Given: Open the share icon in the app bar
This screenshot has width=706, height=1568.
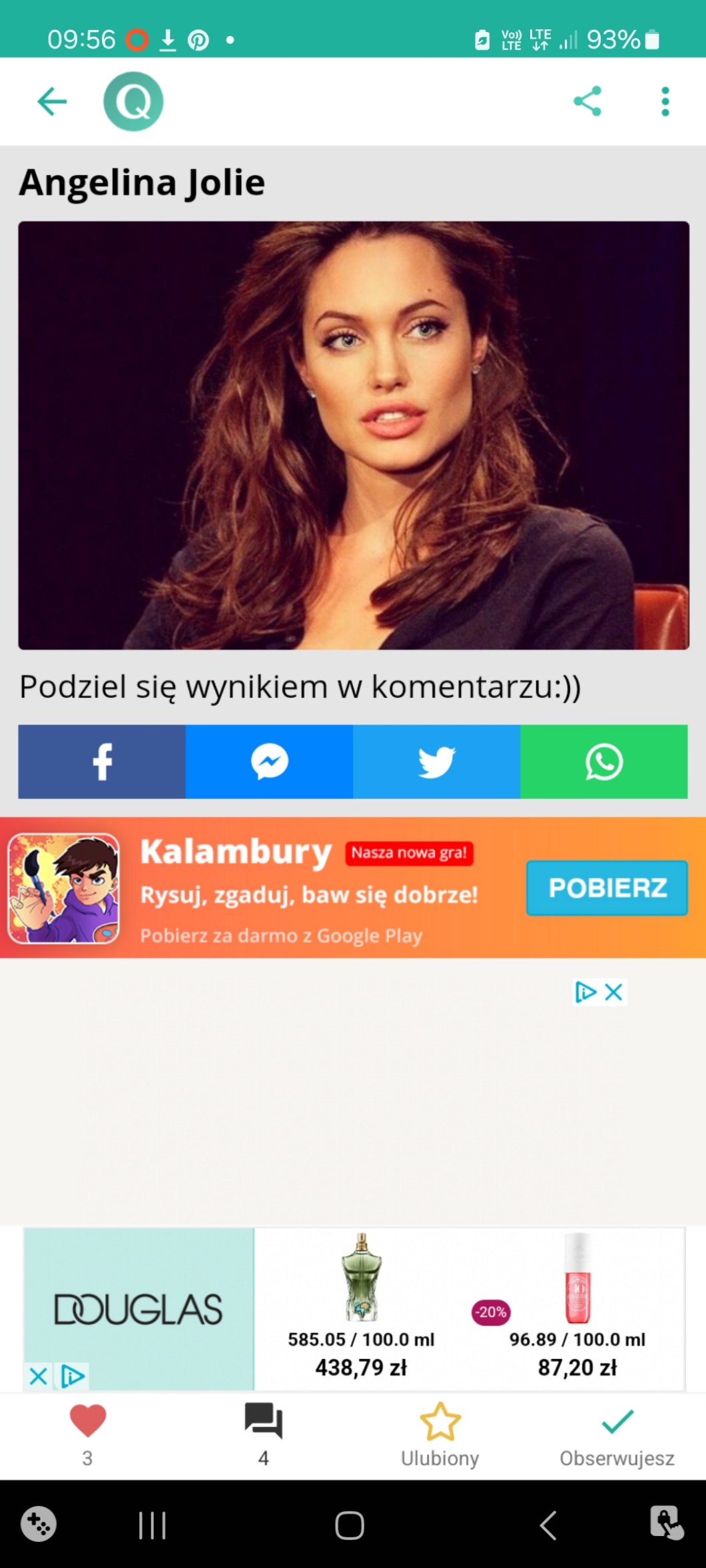Looking at the screenshot, I should pos(587,102).
